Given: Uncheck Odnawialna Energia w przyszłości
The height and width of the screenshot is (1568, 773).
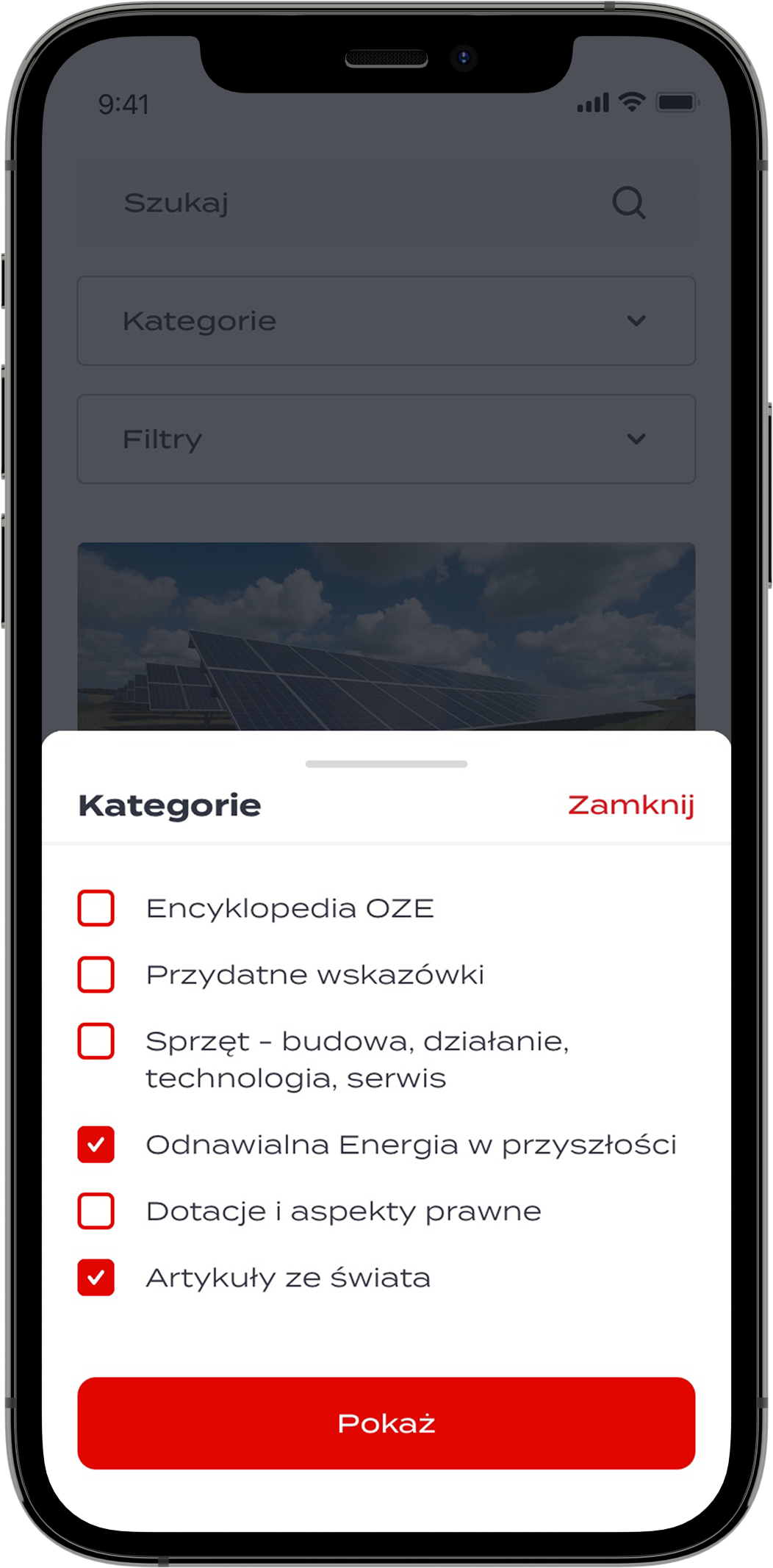Looking at the screenshot, I should pyautogui.click(x=96, y=1145).
